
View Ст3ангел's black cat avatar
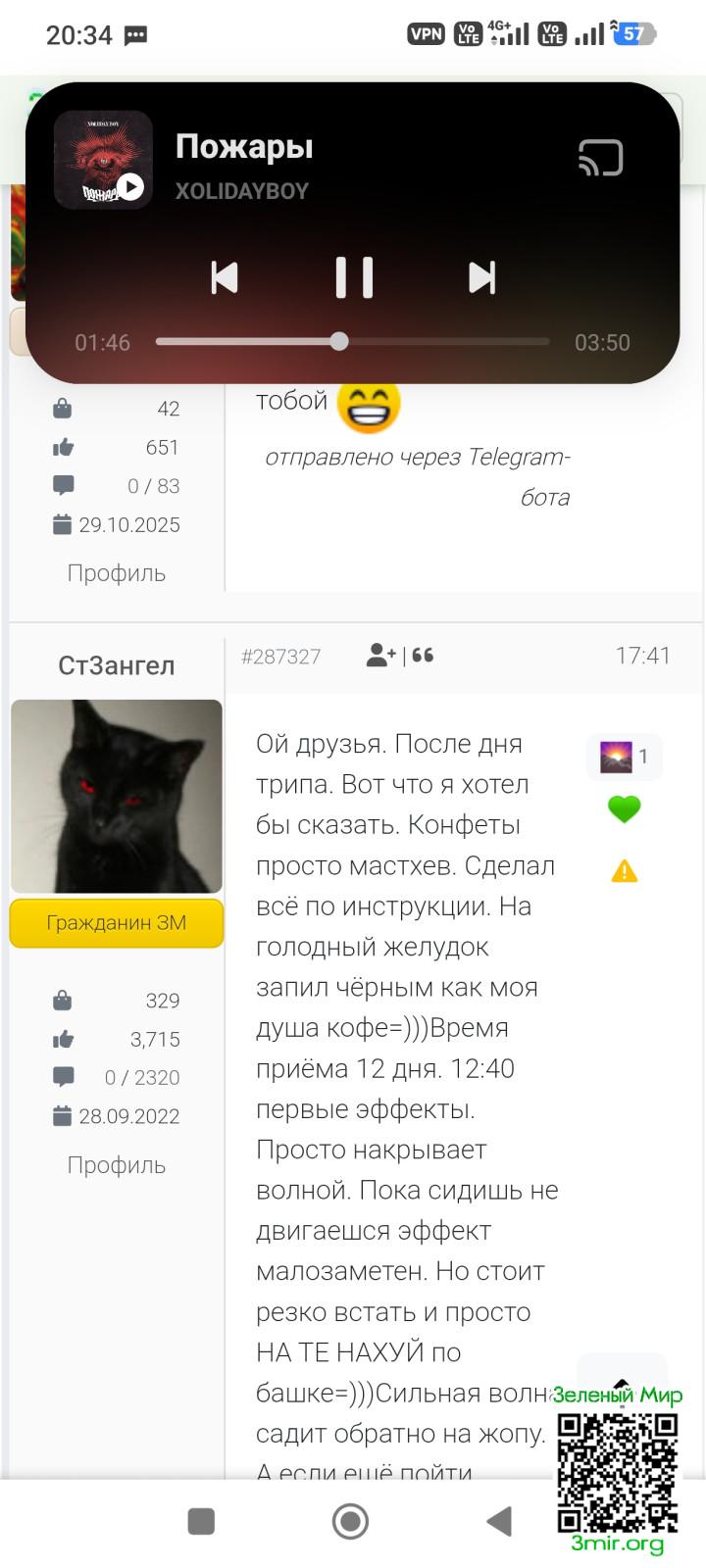click(x=116, y=796)
